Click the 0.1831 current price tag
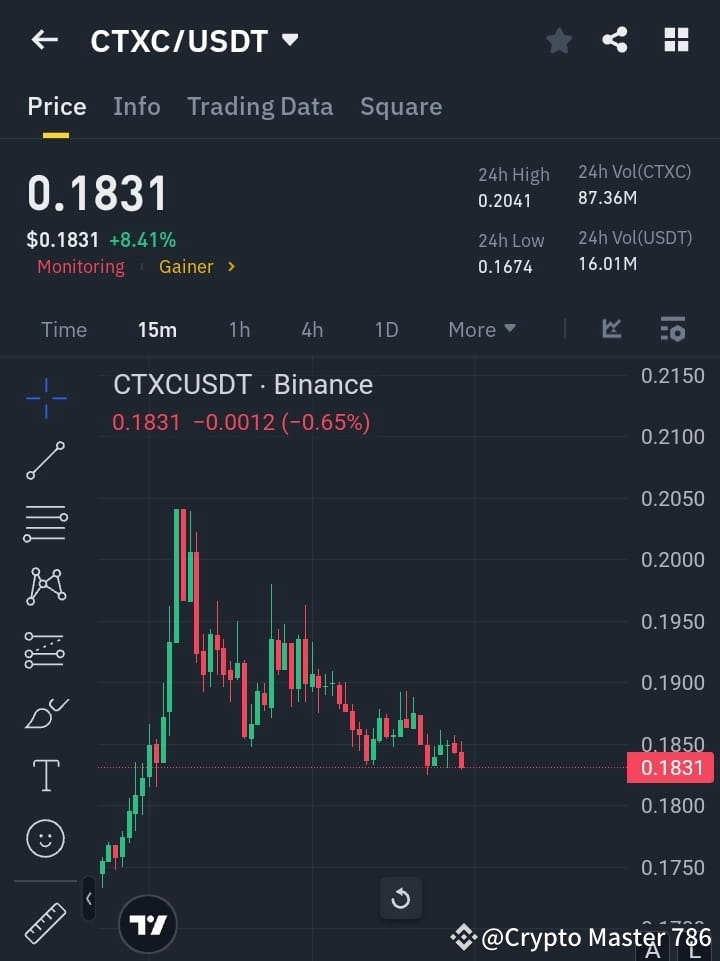 (x=671, y=767)
